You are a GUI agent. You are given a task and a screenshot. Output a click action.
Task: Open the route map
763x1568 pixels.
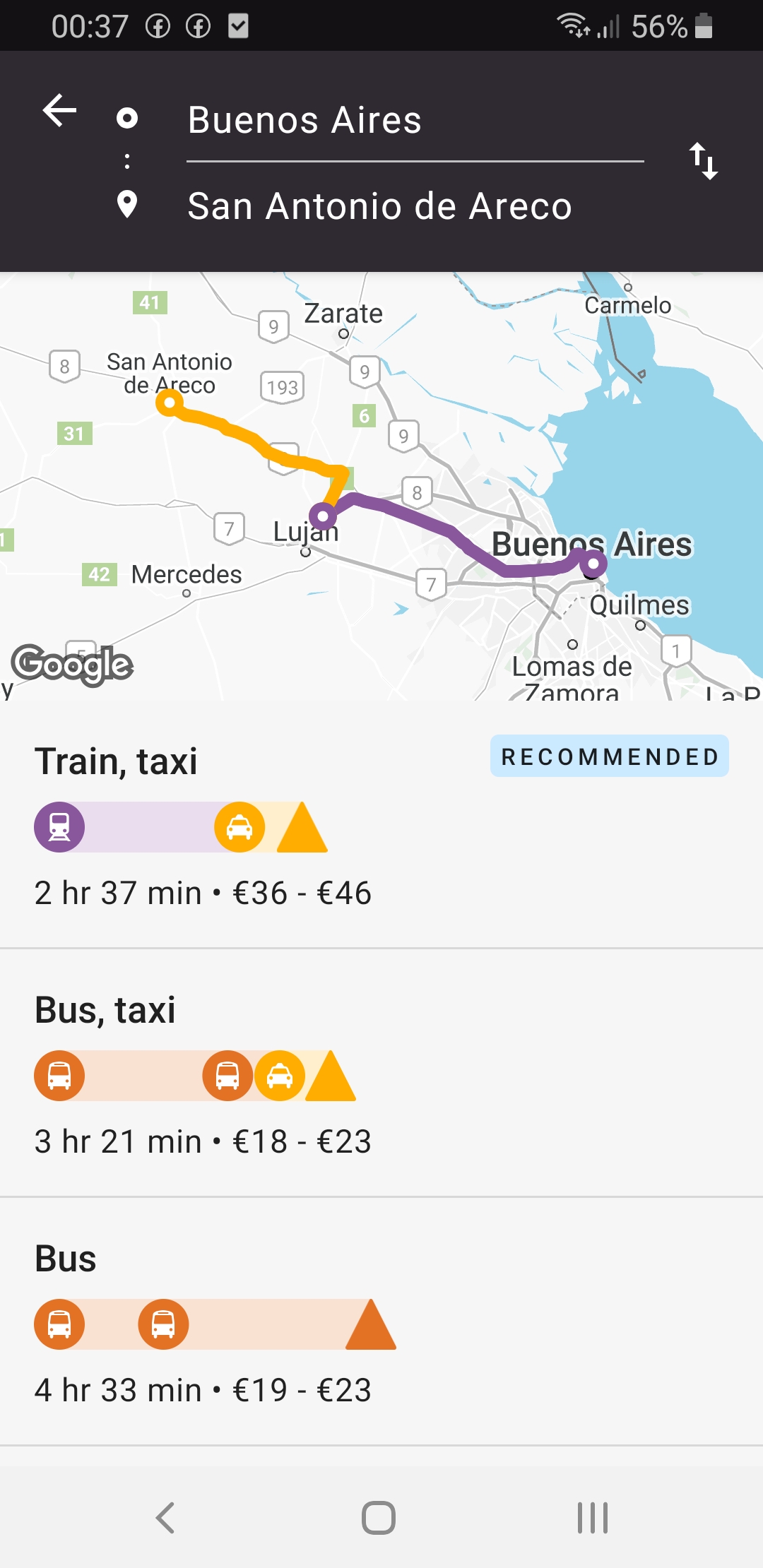coord(381,486)
